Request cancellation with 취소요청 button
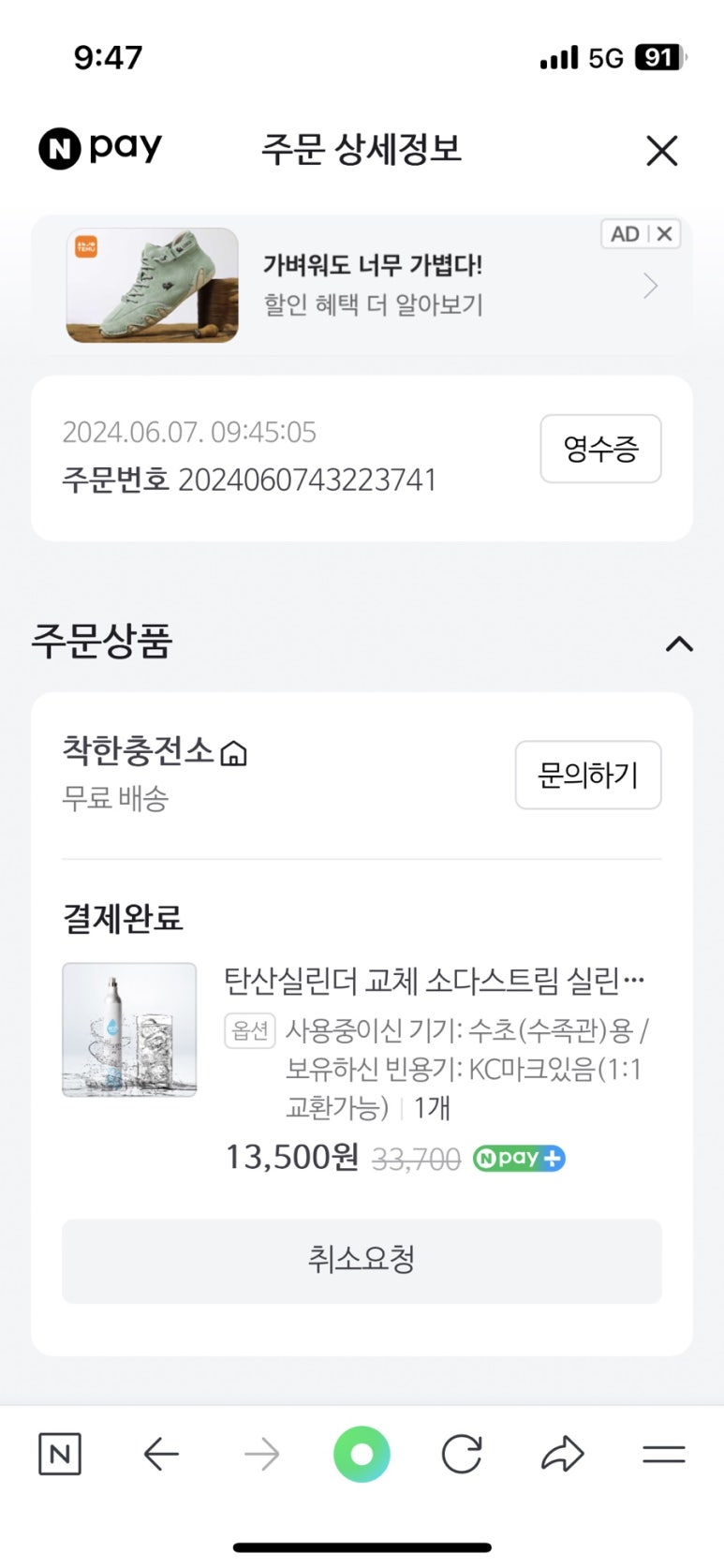This screenshot has width=724, height=1568. 362,1261
